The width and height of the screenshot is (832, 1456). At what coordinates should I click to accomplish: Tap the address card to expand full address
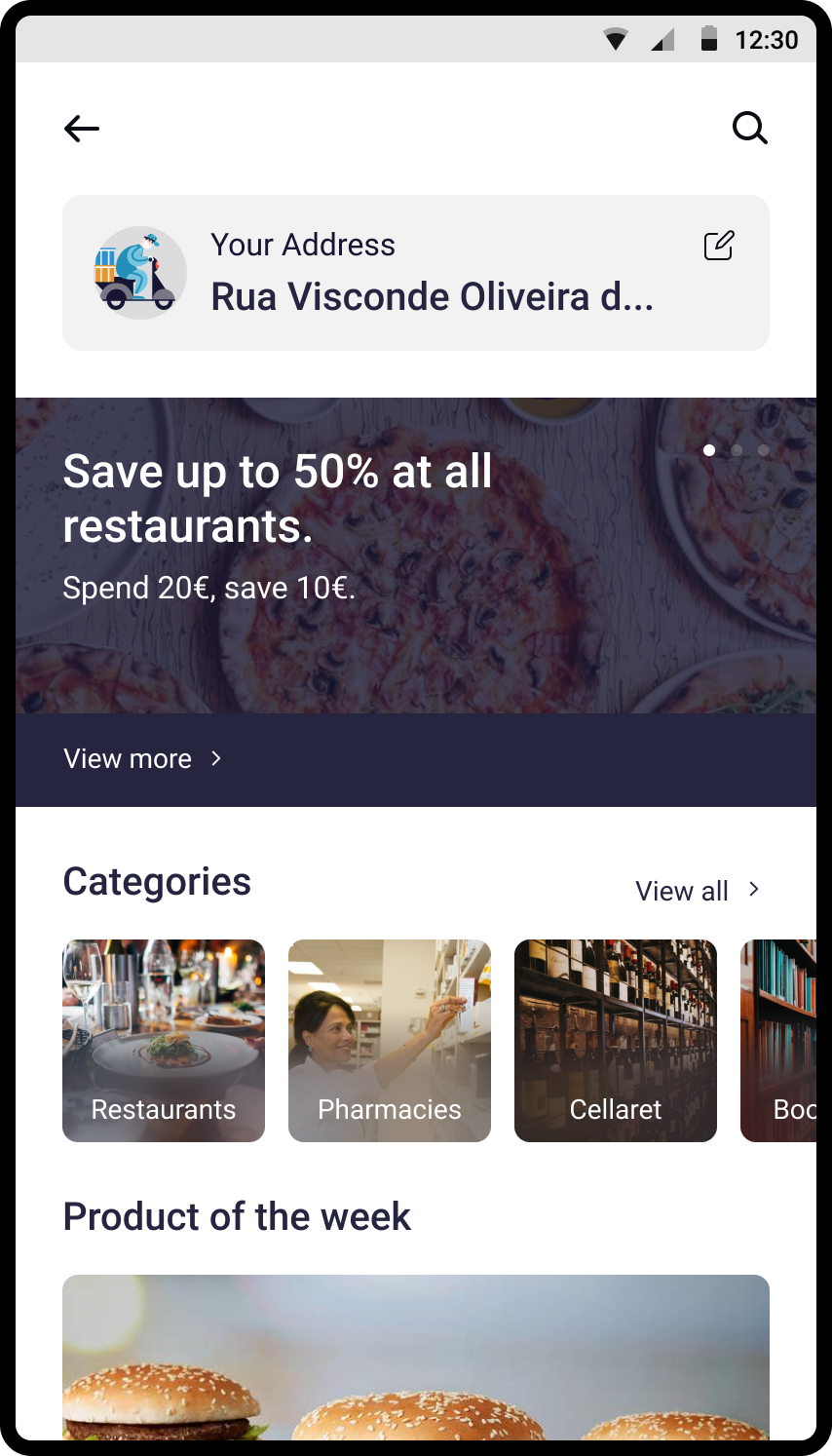point(416,272)
